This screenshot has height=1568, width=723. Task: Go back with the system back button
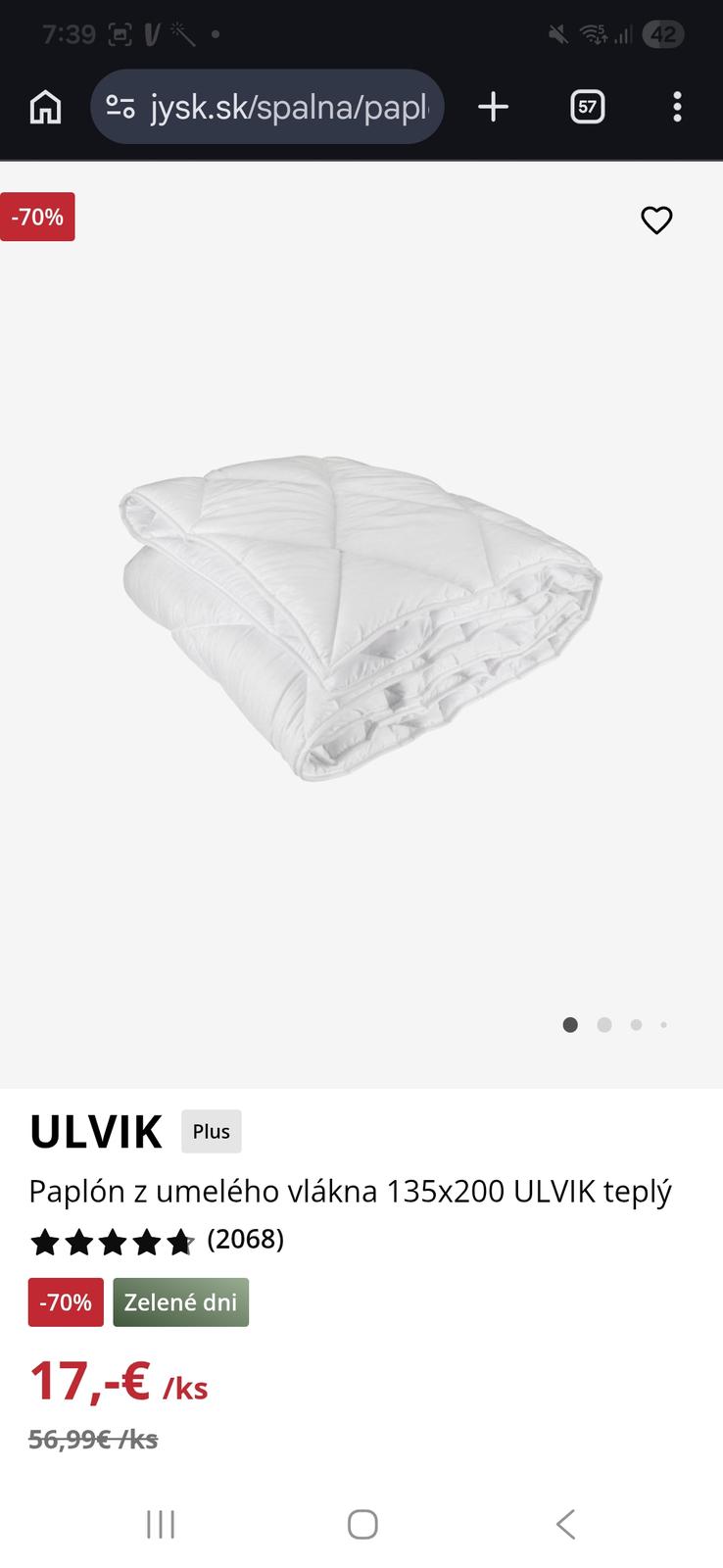tap(565, 1524)
